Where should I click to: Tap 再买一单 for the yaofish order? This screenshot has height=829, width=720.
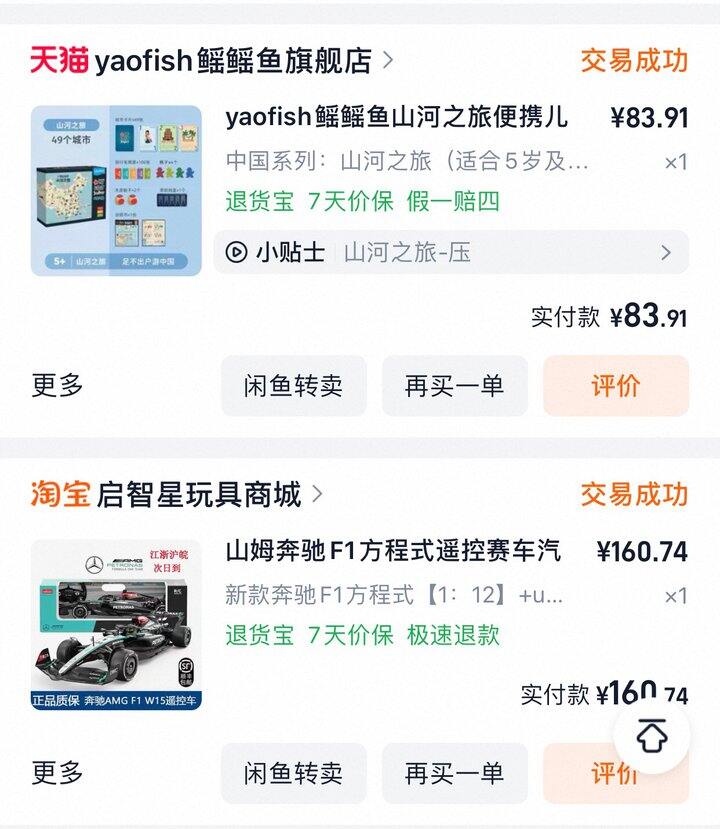pyautogui.click(x=454, y=386)
